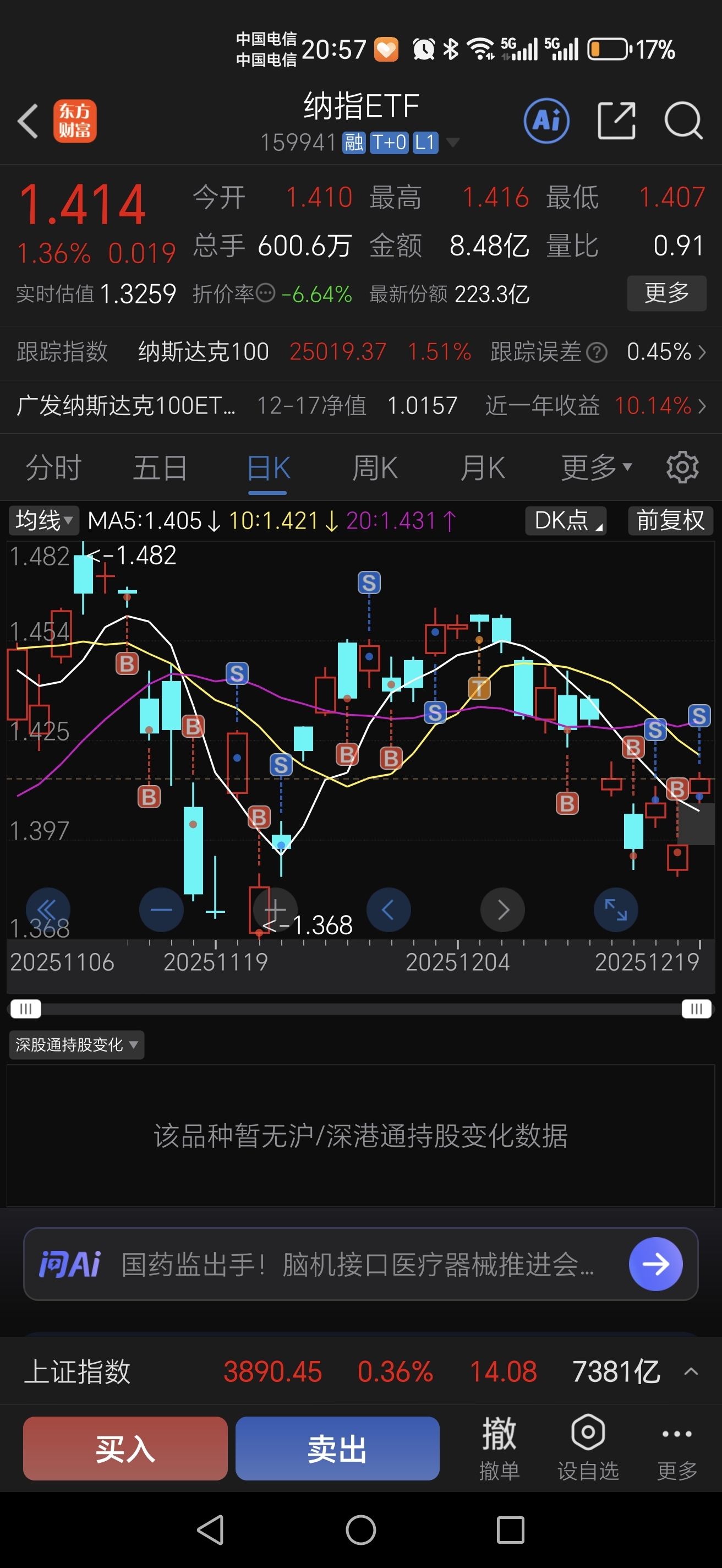This screenshot has height=1568, width=722.
Task: Open the search magnifier icon
Action: (683, 121)
